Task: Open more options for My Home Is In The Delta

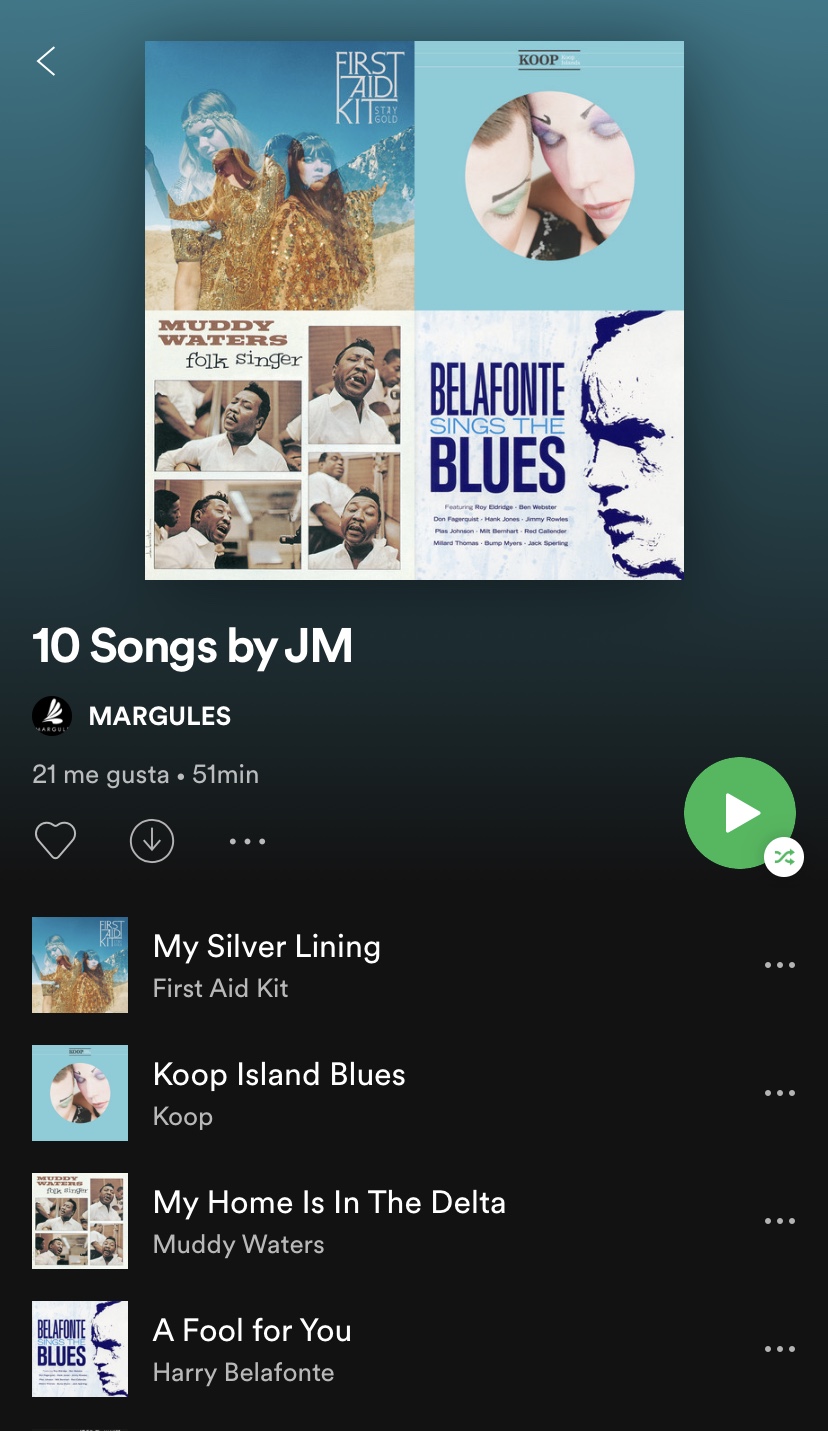Action: [779, 1221]
